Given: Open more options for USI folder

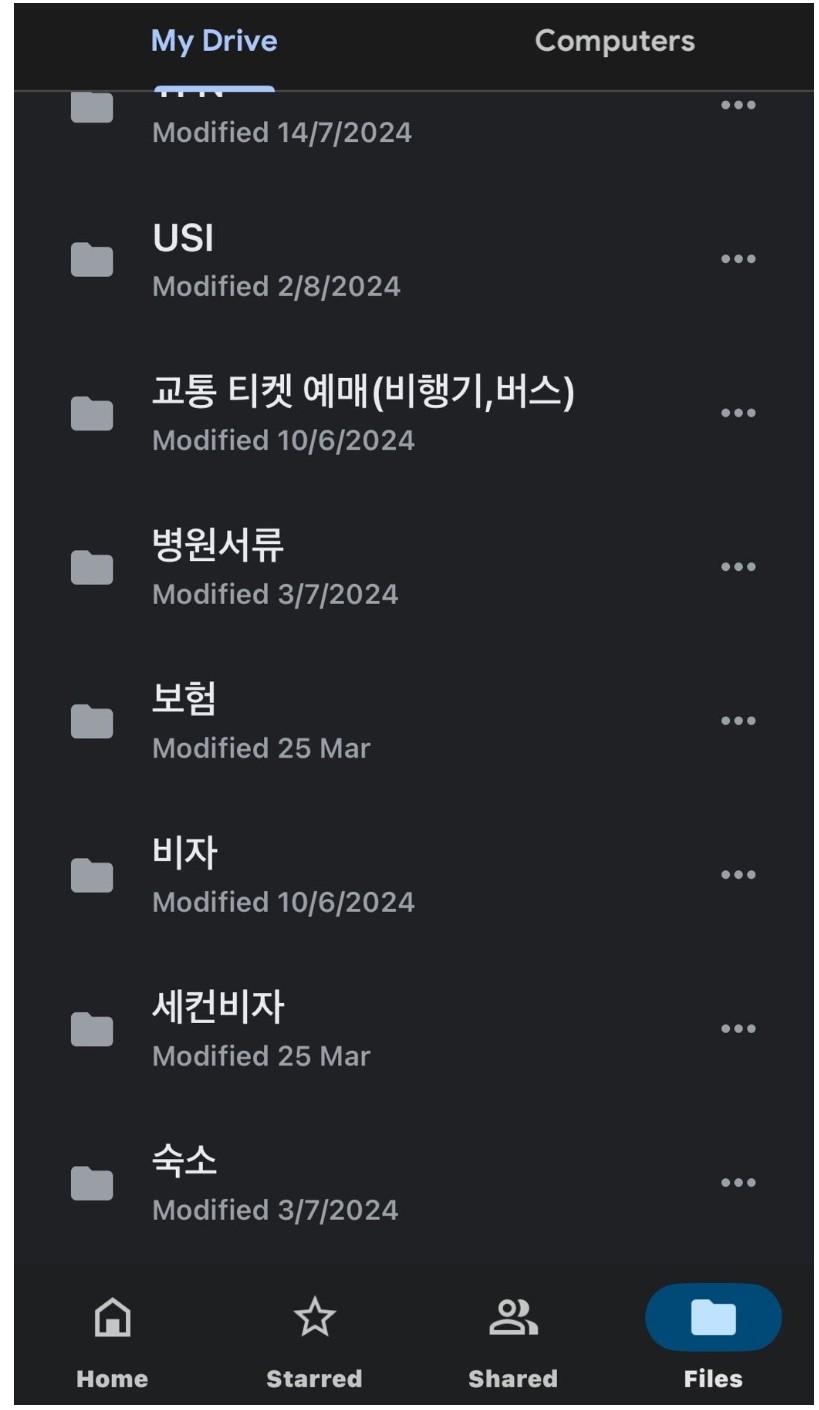Looking at the screenshot, I should [738, 259].
